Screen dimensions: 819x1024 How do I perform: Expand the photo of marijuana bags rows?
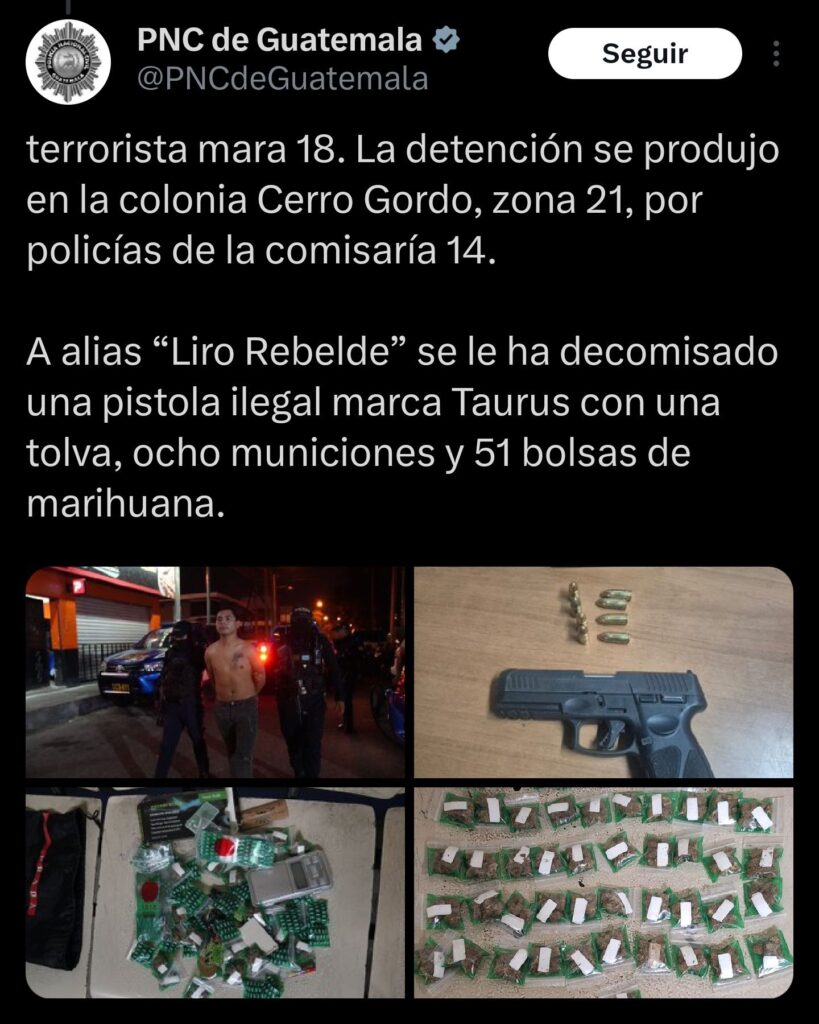pos(603,892)
